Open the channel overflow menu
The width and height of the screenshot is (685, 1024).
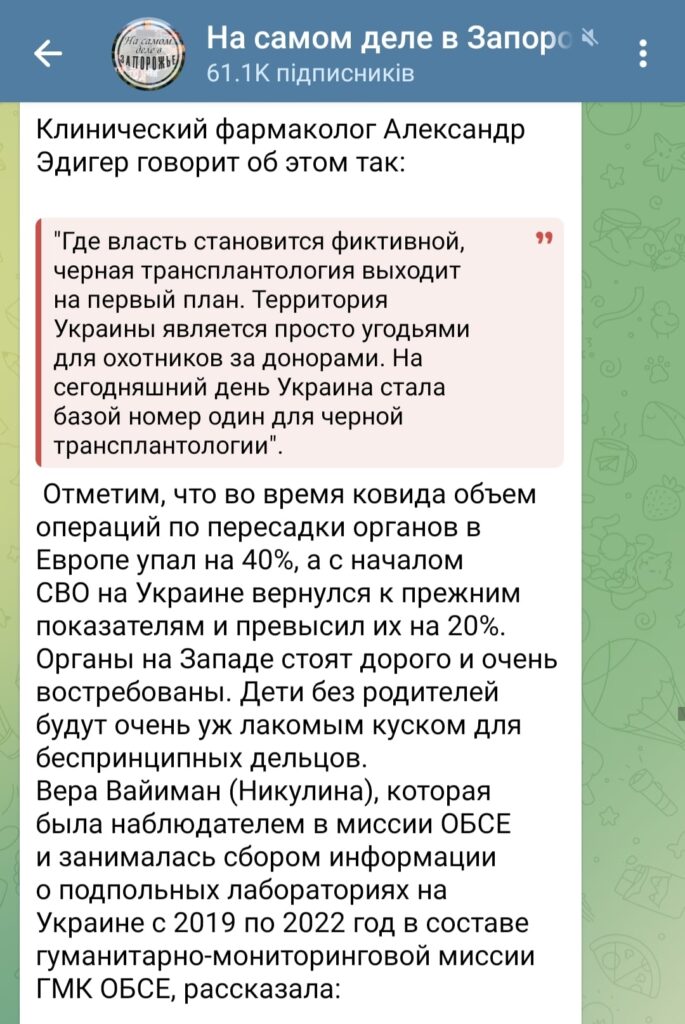click(644, 52)
